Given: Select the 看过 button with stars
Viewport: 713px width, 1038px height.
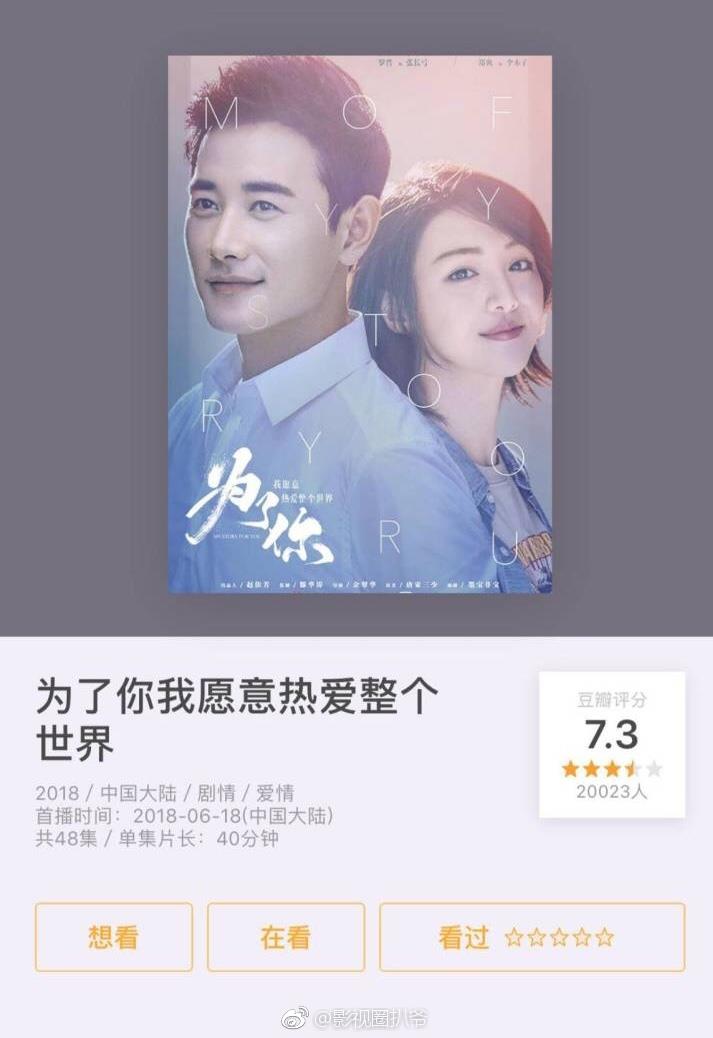Looking at the screenshot, I should 531,937.
